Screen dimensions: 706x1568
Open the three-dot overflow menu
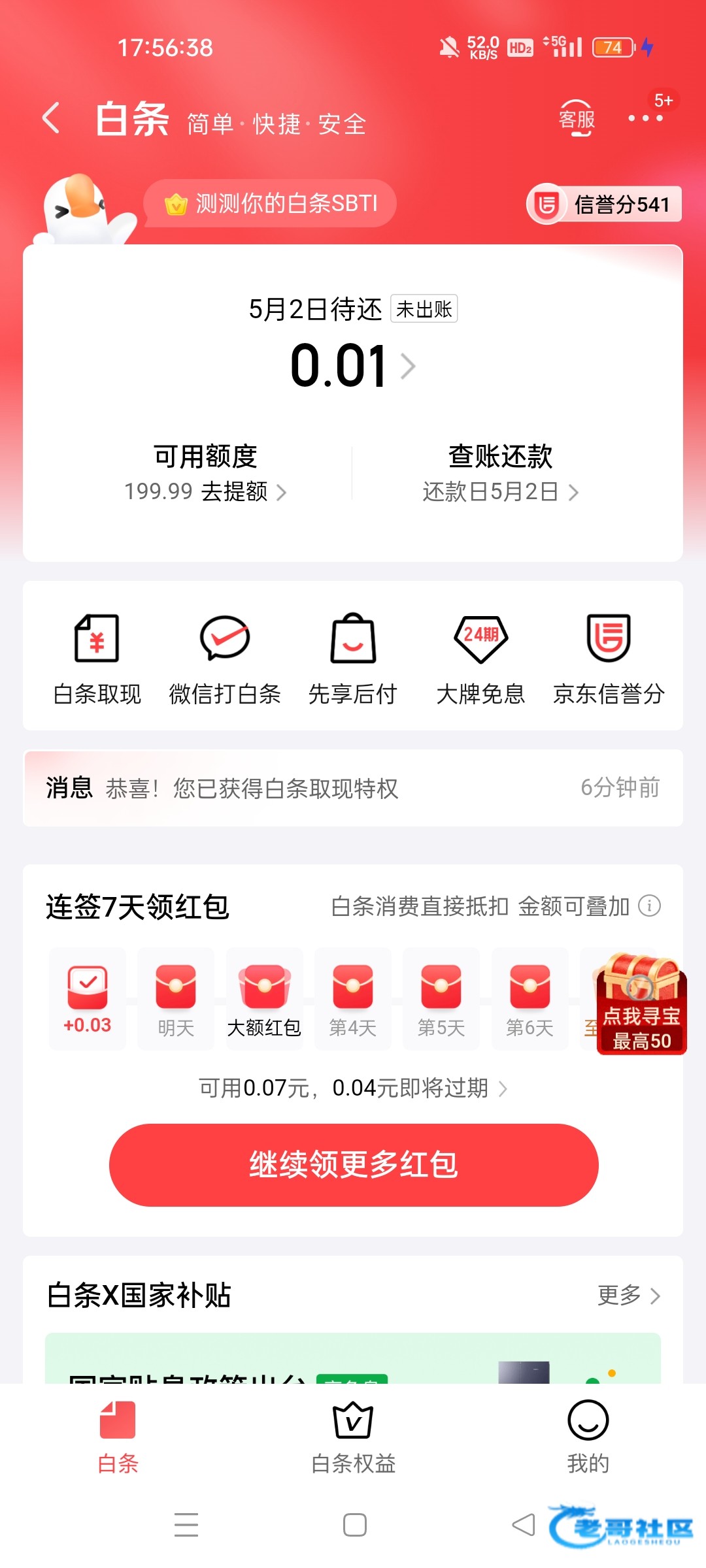pos(645,118)
